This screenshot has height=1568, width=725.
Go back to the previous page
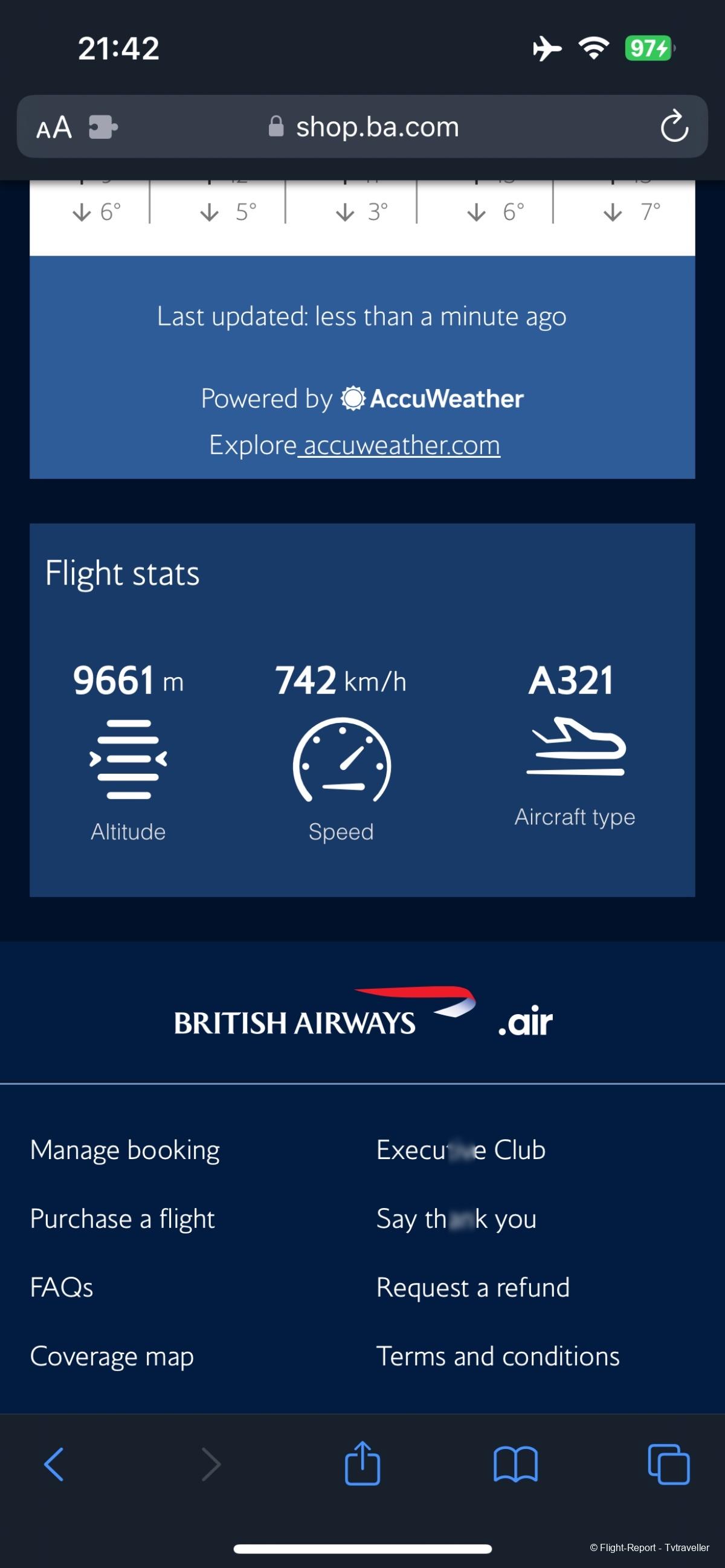pos(54,1464)
